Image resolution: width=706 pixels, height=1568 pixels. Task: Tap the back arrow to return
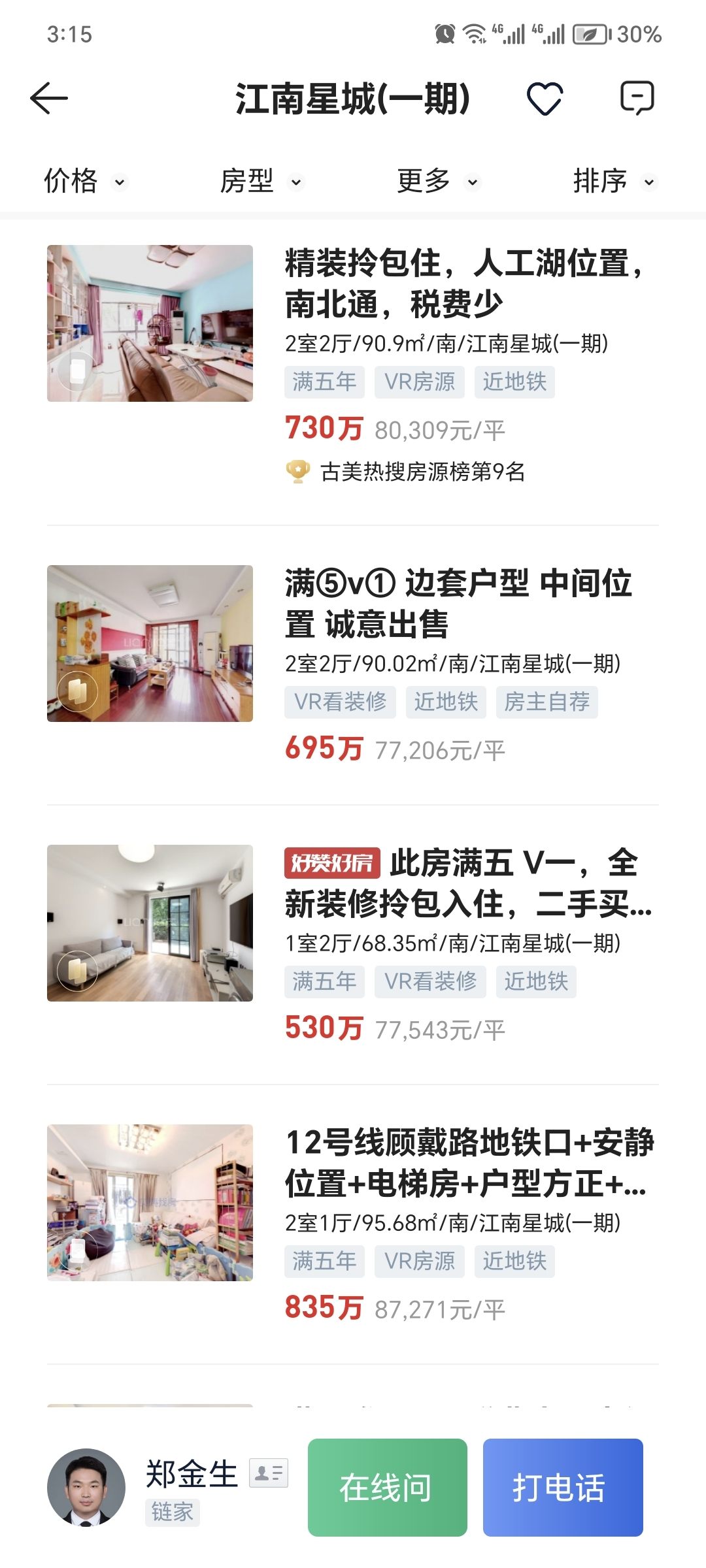[49, 98]
